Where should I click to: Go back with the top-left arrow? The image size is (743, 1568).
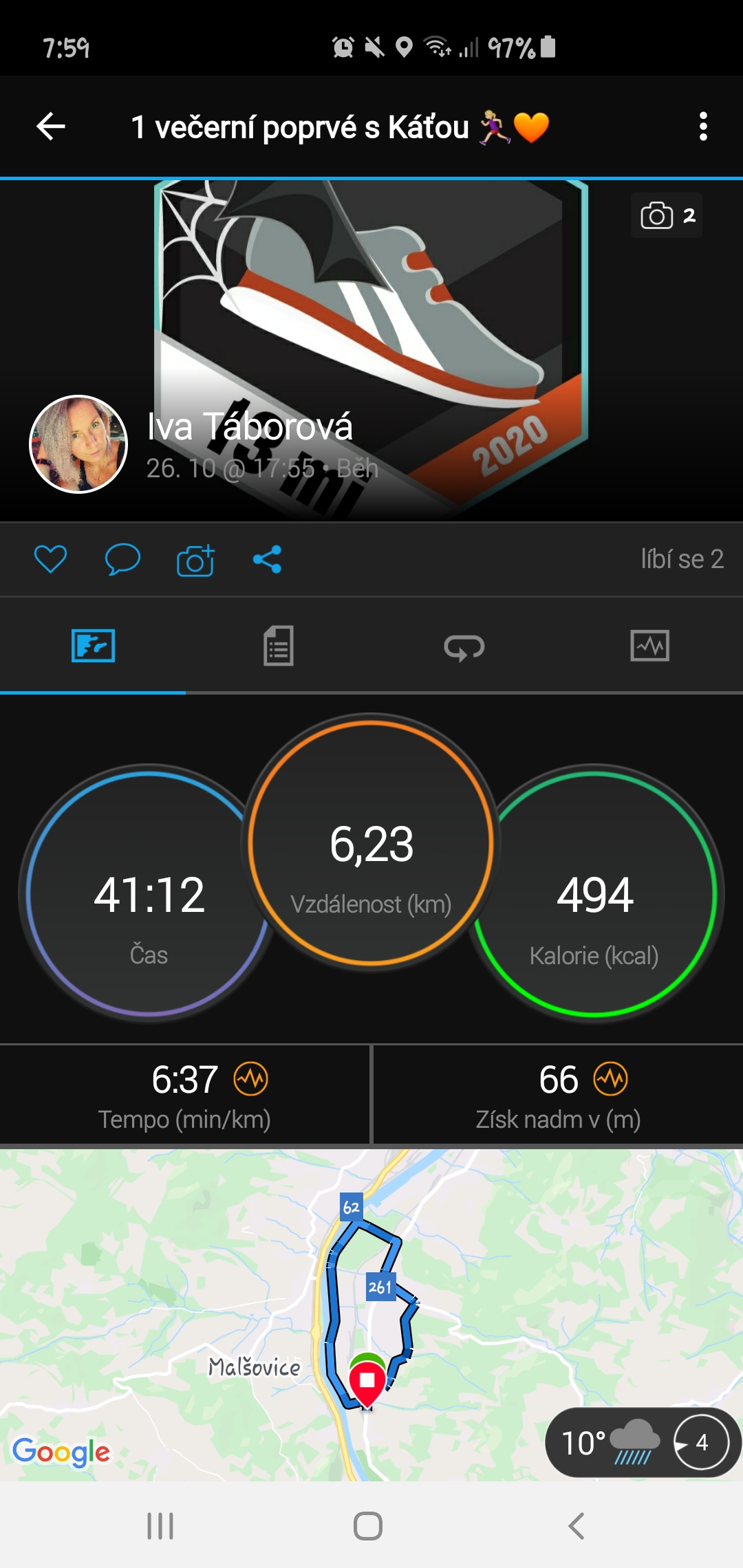(x=51, y=127)
